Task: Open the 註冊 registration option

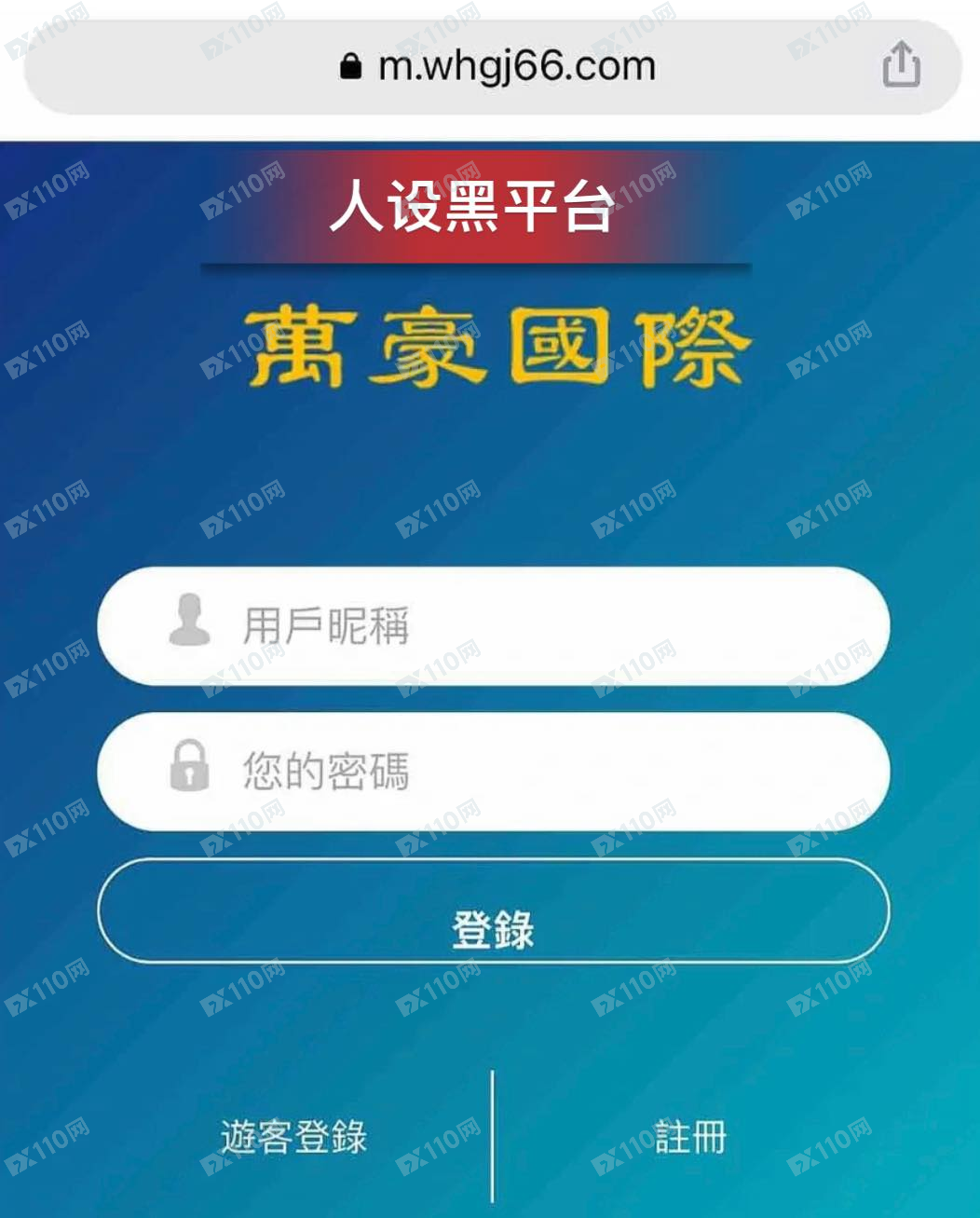Action: tap(690, 1138)
